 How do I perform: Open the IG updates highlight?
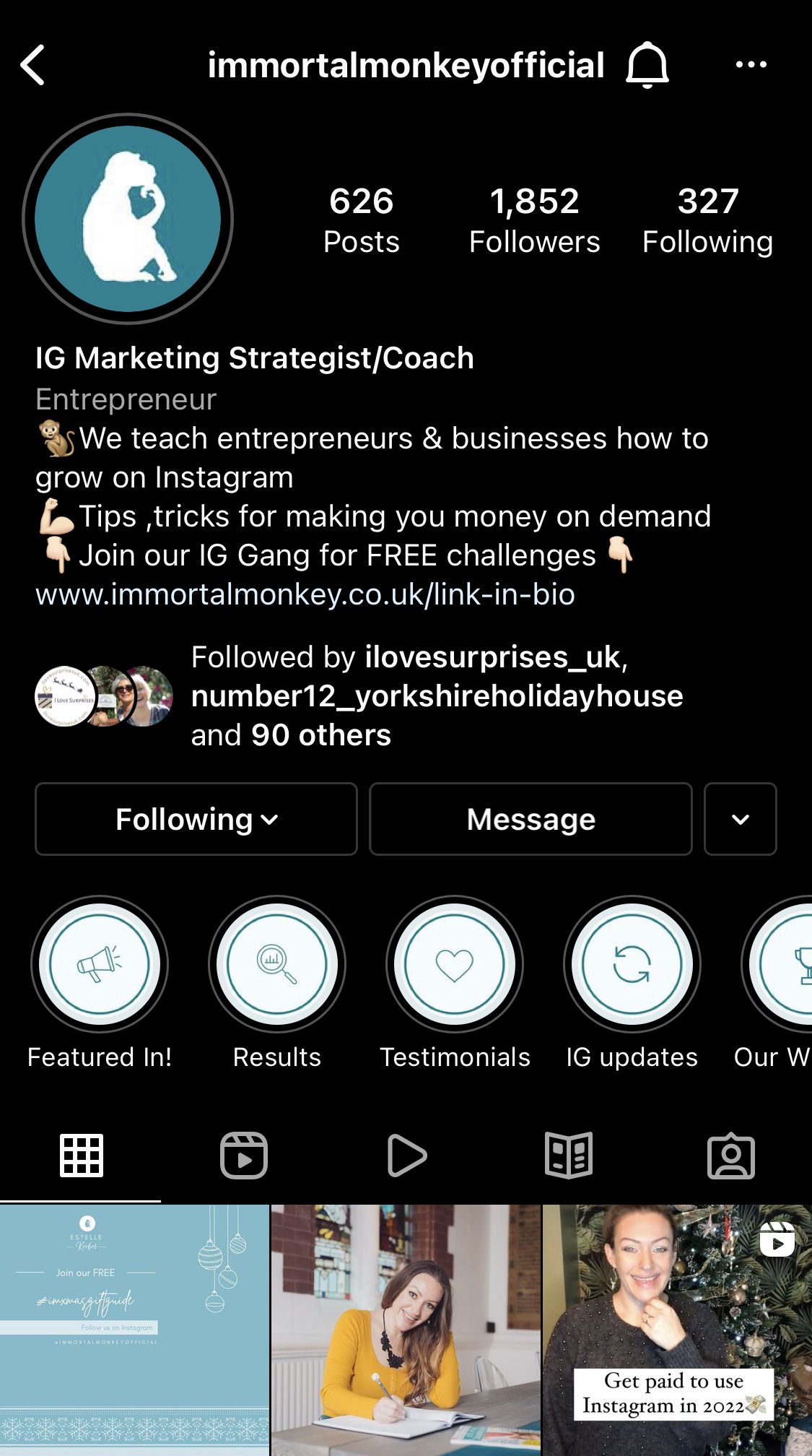coord(632,965)
